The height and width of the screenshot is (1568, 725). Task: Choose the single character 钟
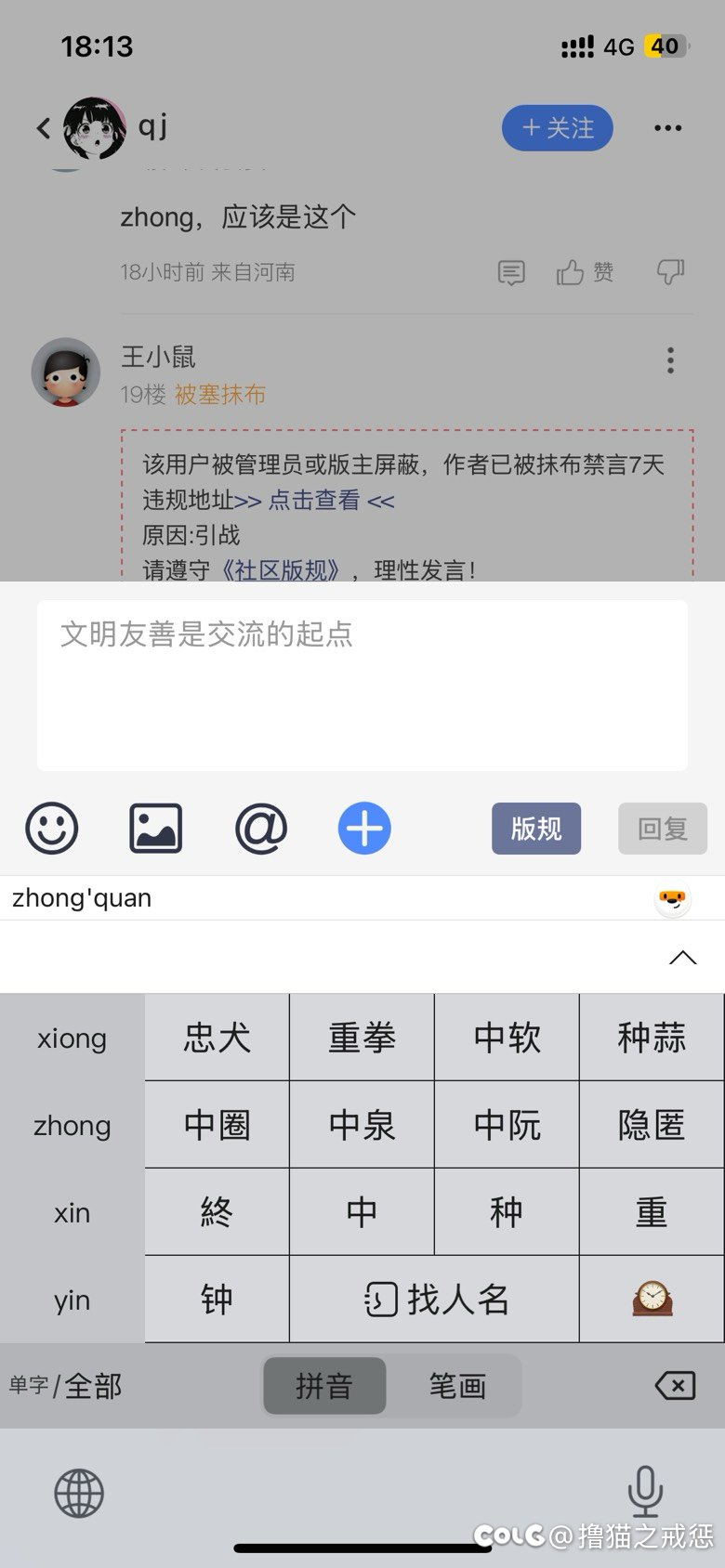point(217,1299)
